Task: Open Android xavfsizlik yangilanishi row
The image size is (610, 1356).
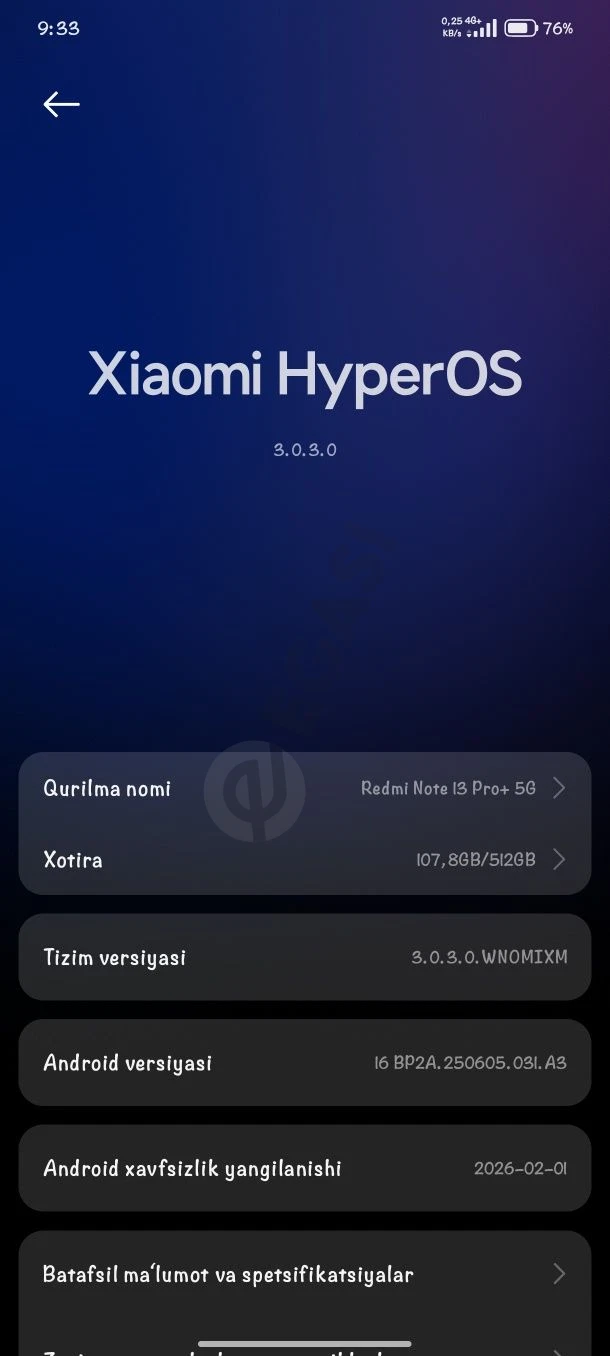Action: (x=305, y=1168)
